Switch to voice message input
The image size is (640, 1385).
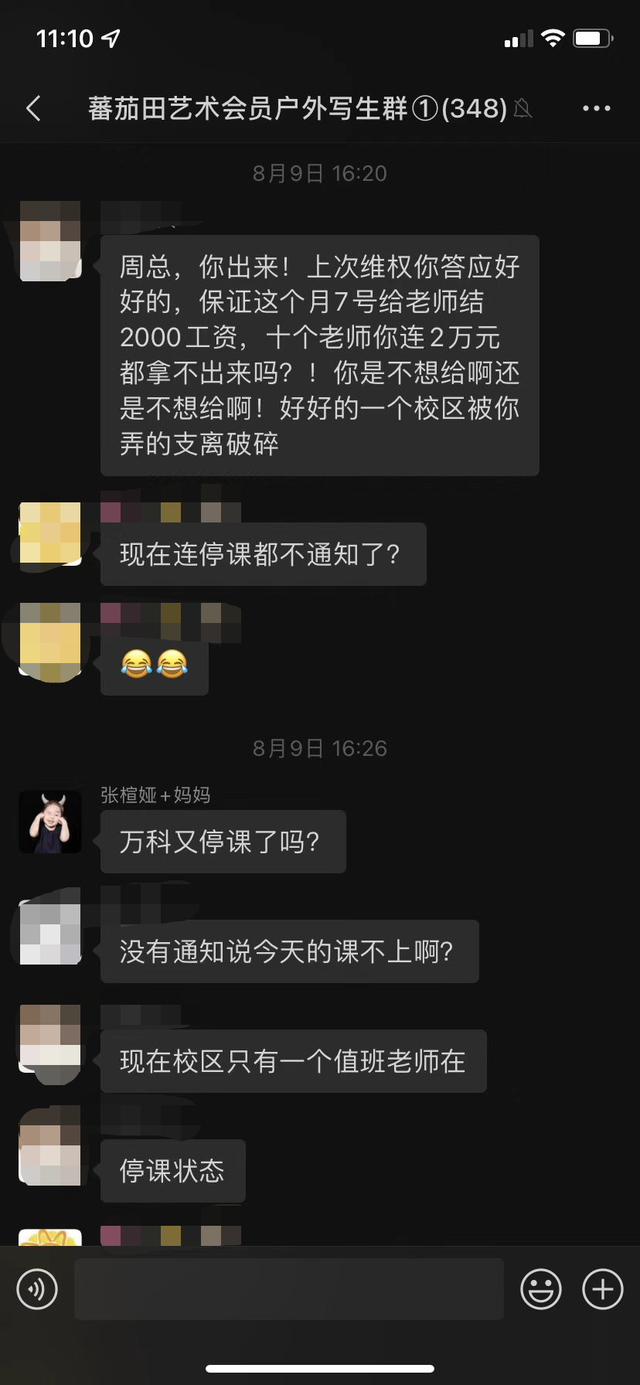[x=37, y=1290]
